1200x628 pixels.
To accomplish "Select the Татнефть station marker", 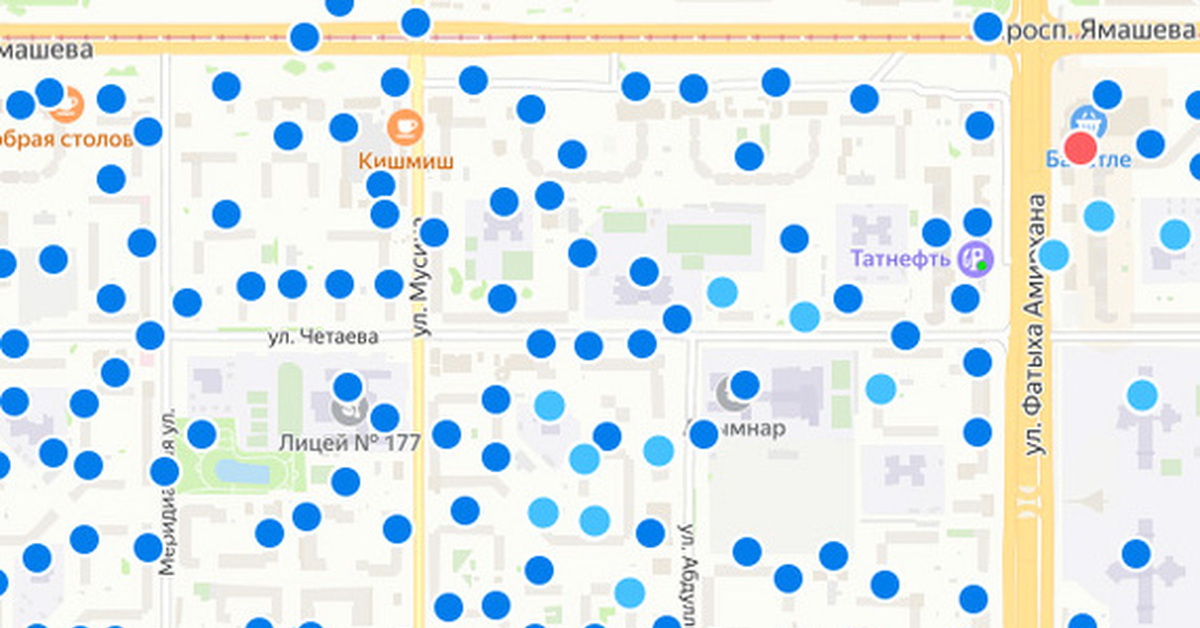I will pyautogui.click(x=975, y=259).
